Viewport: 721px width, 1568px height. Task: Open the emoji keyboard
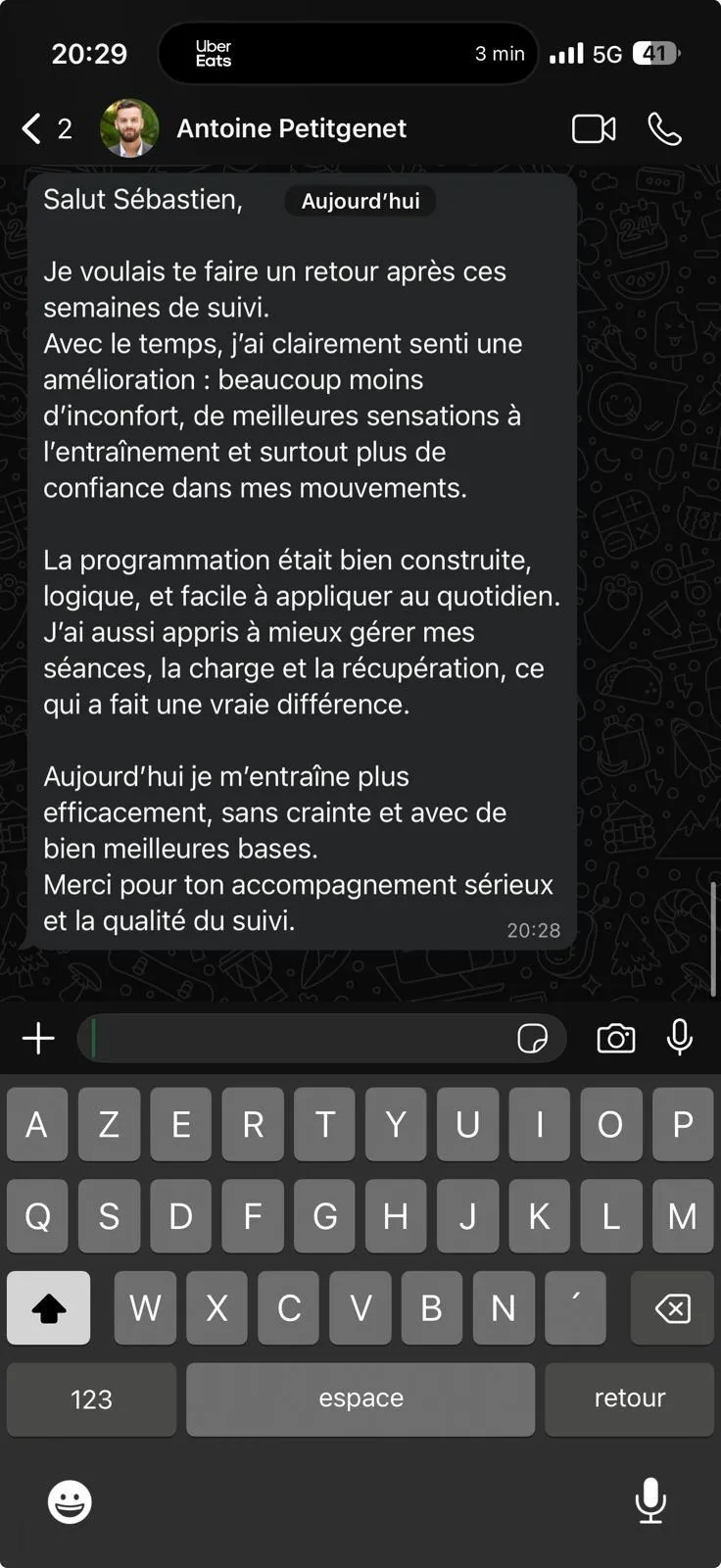click(70, 1501)
